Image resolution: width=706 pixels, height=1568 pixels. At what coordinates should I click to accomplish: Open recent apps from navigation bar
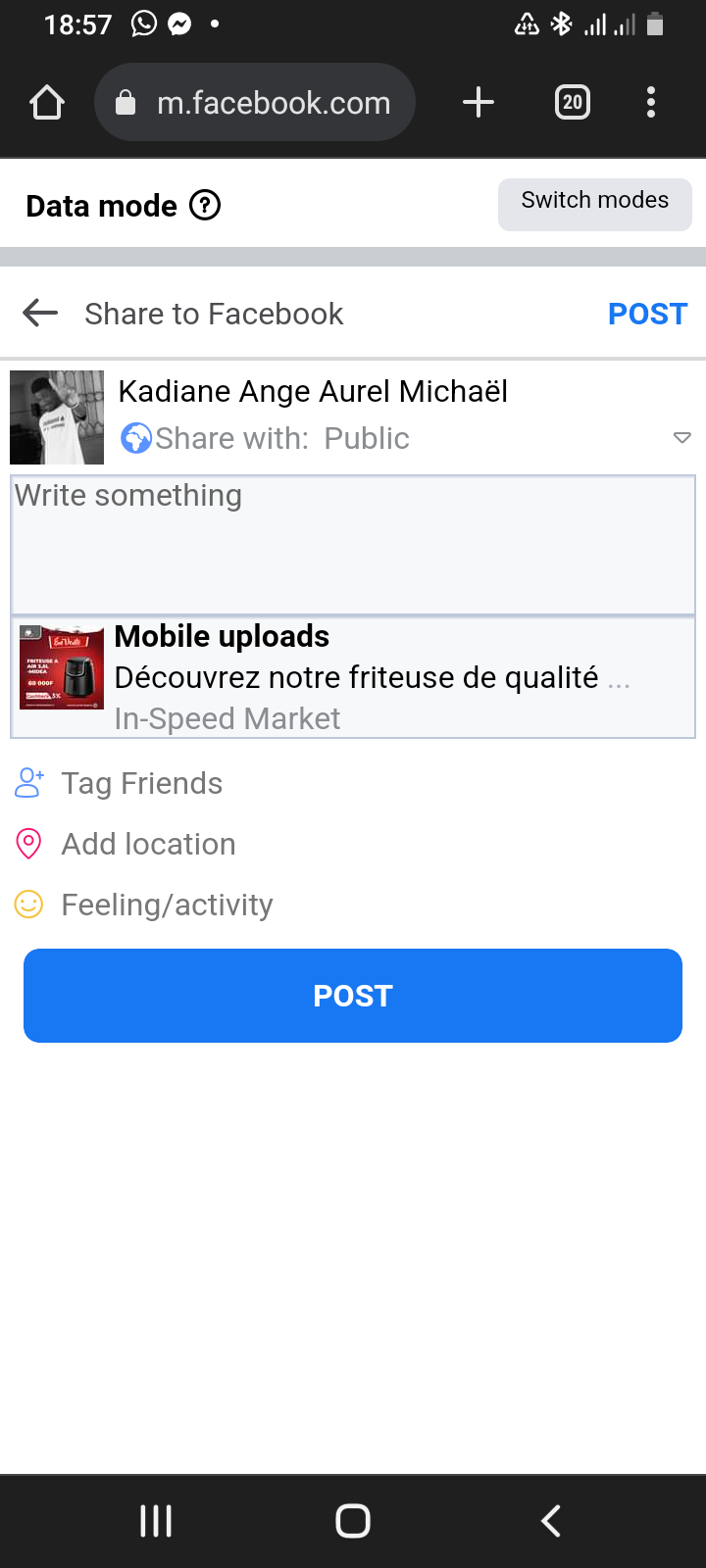(x=156, y=1521)
